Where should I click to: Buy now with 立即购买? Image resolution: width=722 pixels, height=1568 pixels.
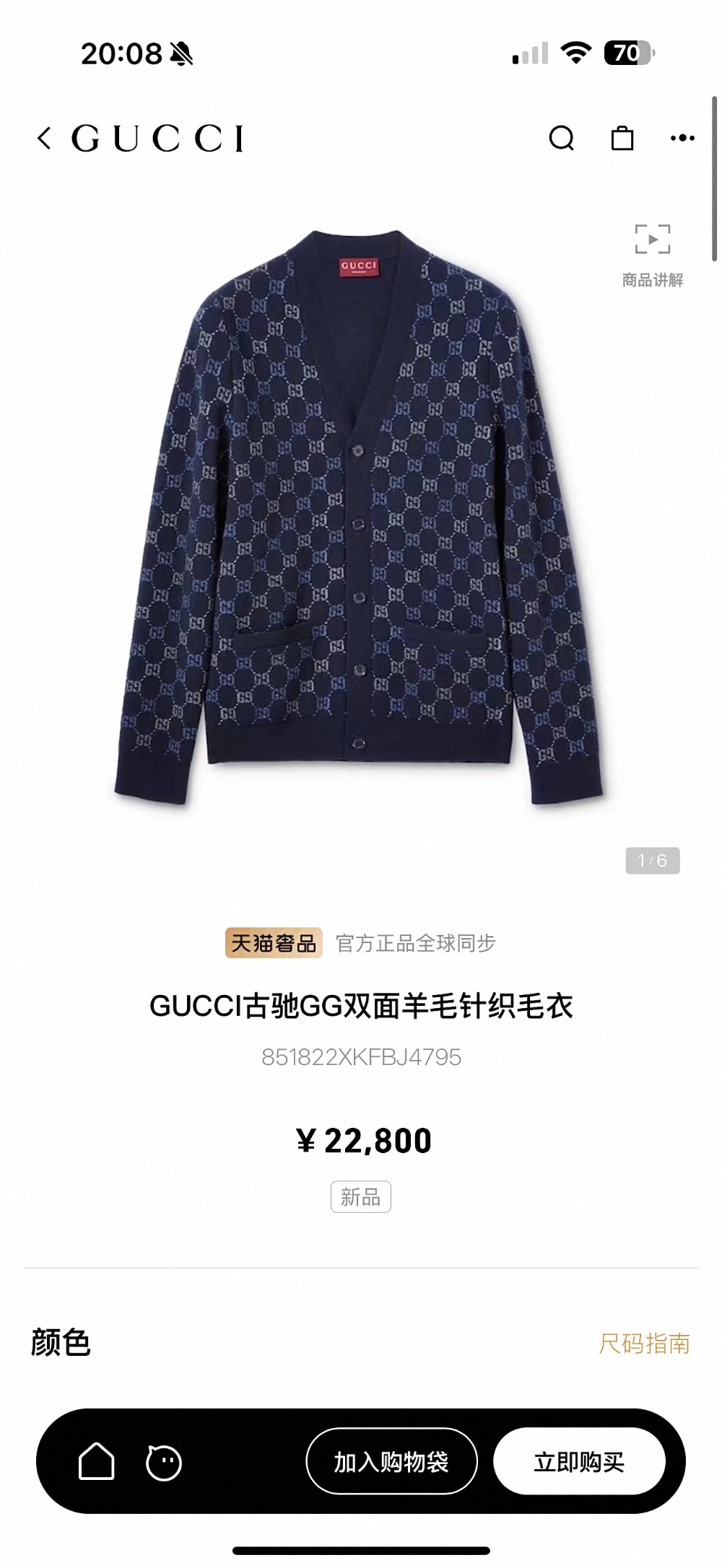[x=579, y=1463]
